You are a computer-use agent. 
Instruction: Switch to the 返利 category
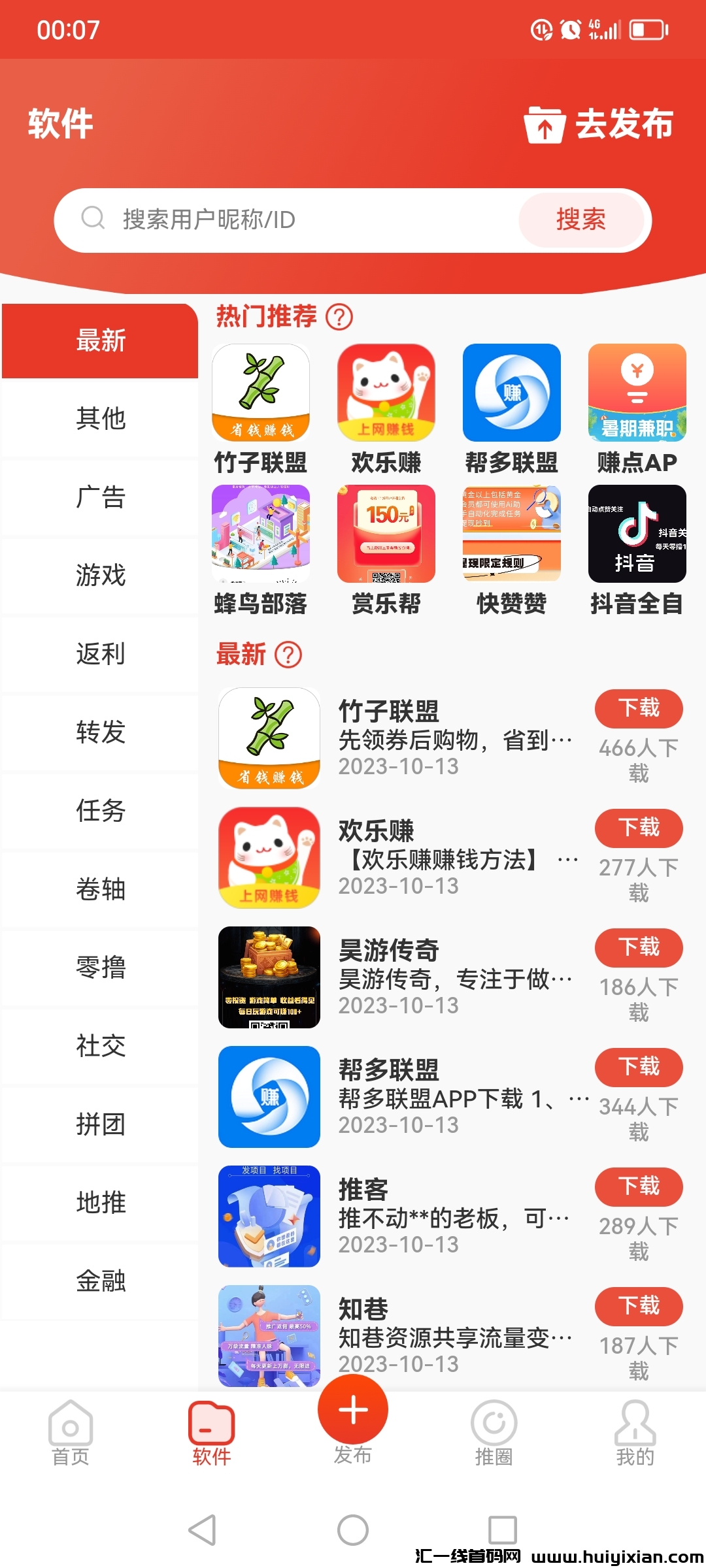(100, 654)
